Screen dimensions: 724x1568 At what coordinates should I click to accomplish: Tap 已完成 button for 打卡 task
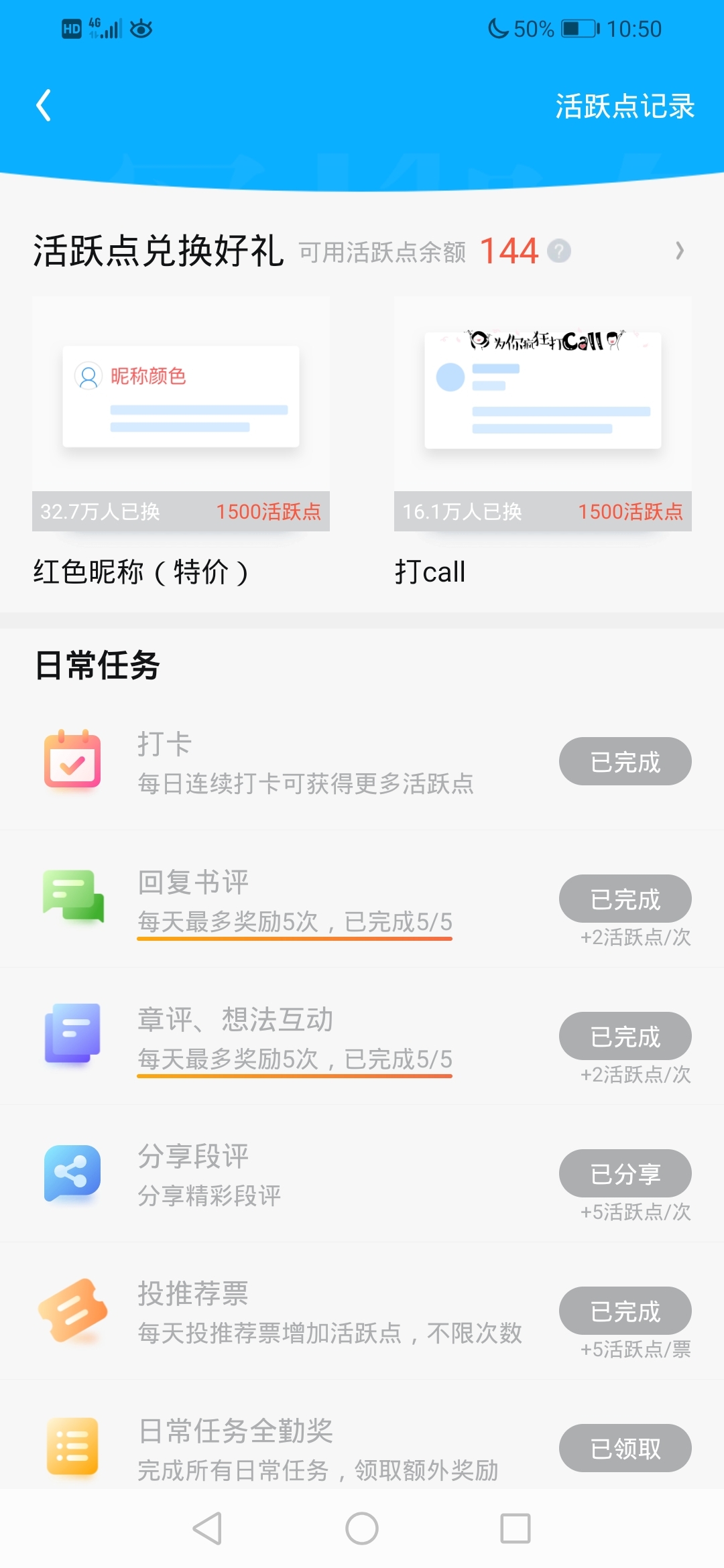(x=625, y=762)
